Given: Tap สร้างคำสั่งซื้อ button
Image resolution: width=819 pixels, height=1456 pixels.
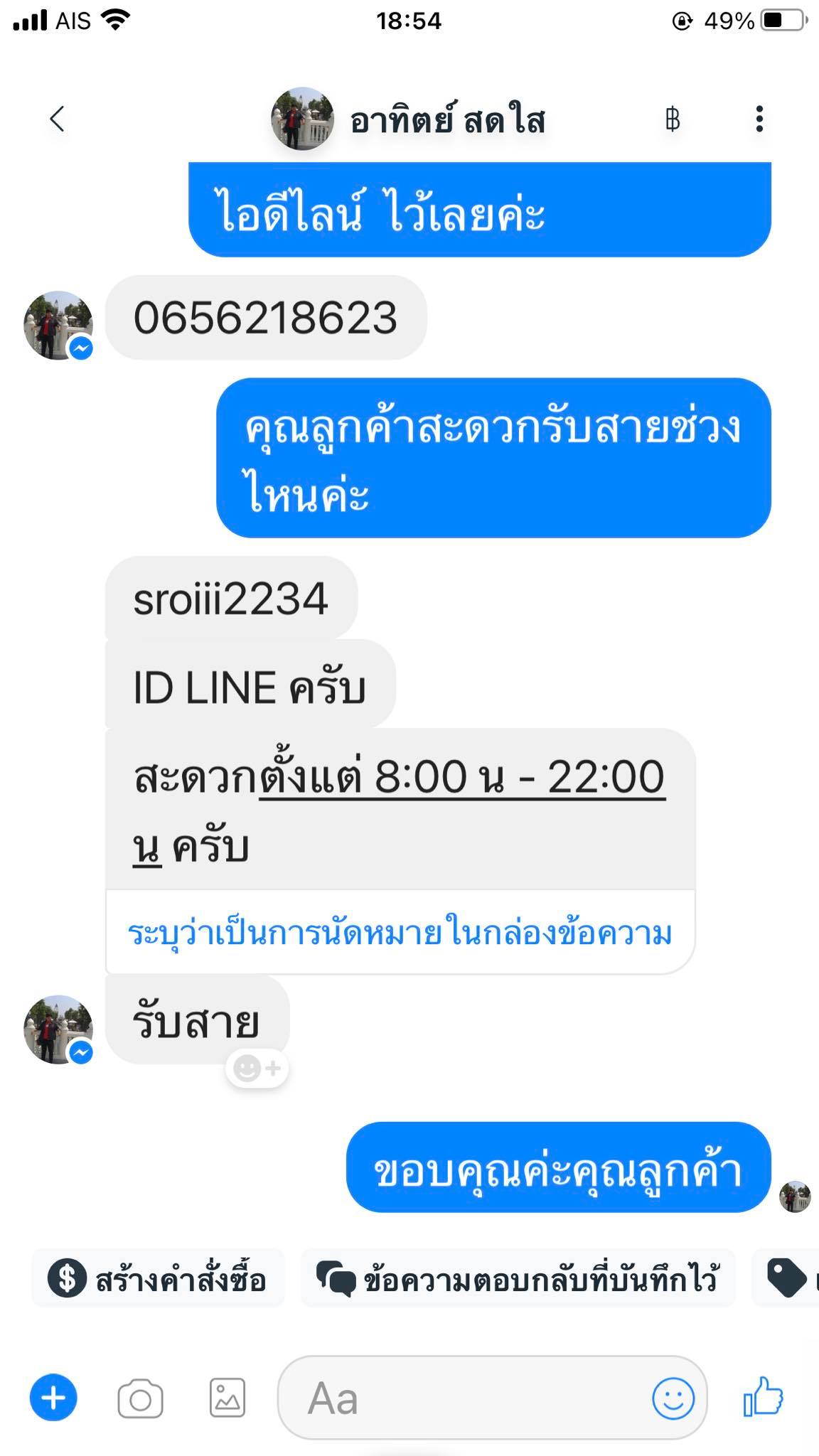Looking at the screenshot, I should (x=158, y=1279).
